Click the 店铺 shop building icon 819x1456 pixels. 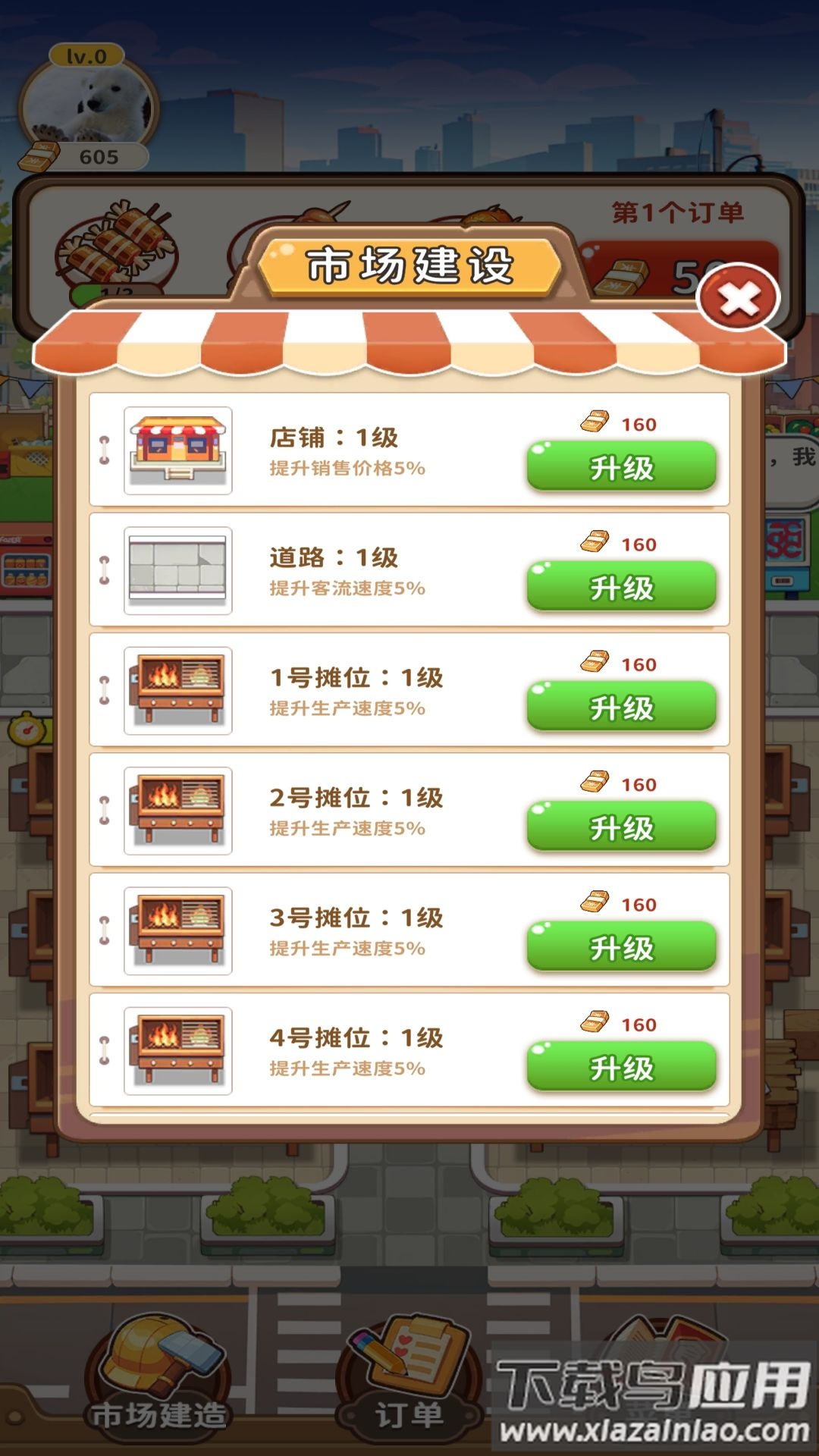pos(177,449)
